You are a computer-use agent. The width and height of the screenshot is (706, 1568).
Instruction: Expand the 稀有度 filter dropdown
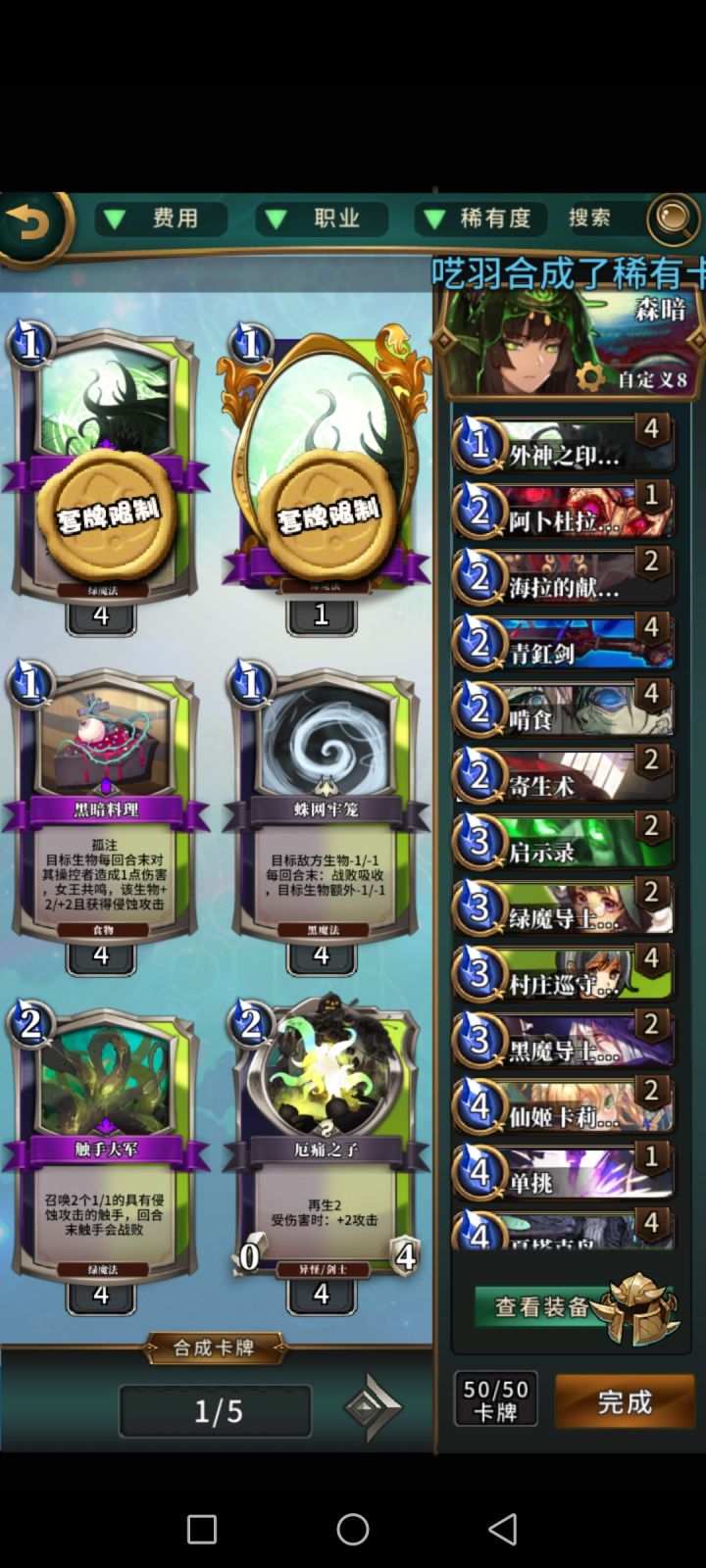(480, 220)
